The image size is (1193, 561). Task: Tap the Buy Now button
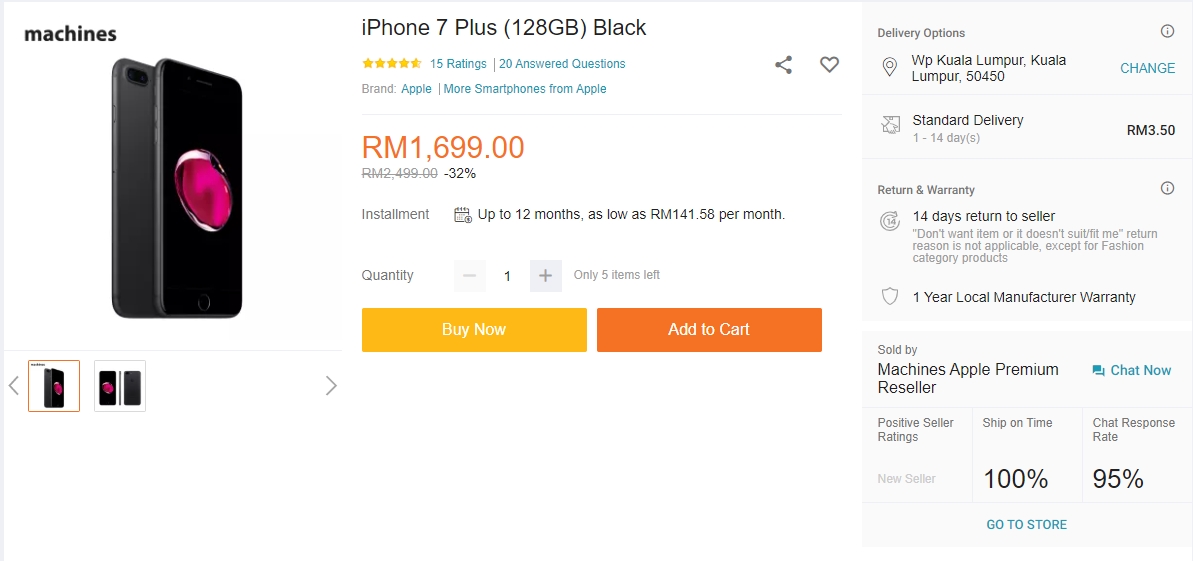(474, 330)
